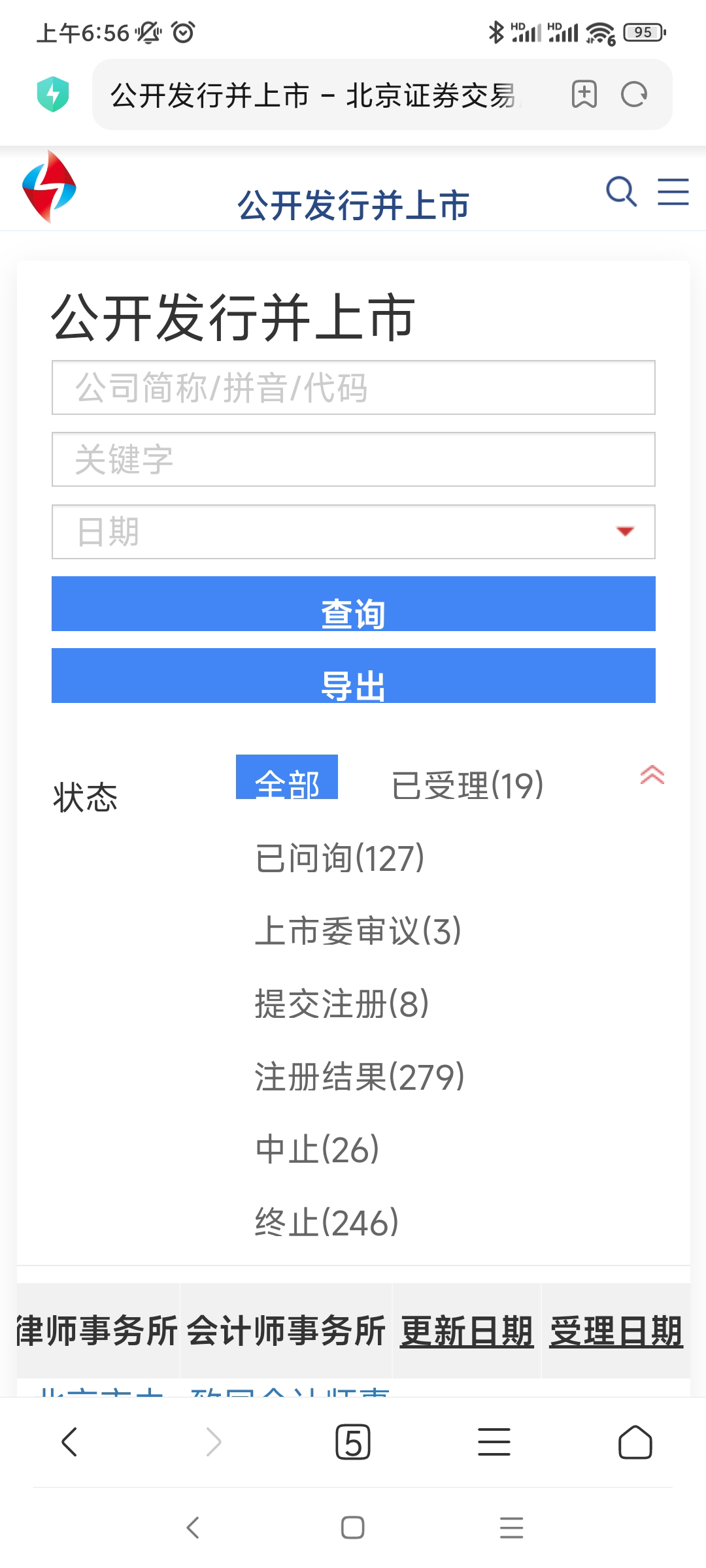Open the browser tabs switcher showing 5
Viewport: 706px width, 1568px height.
(352, 1442)
